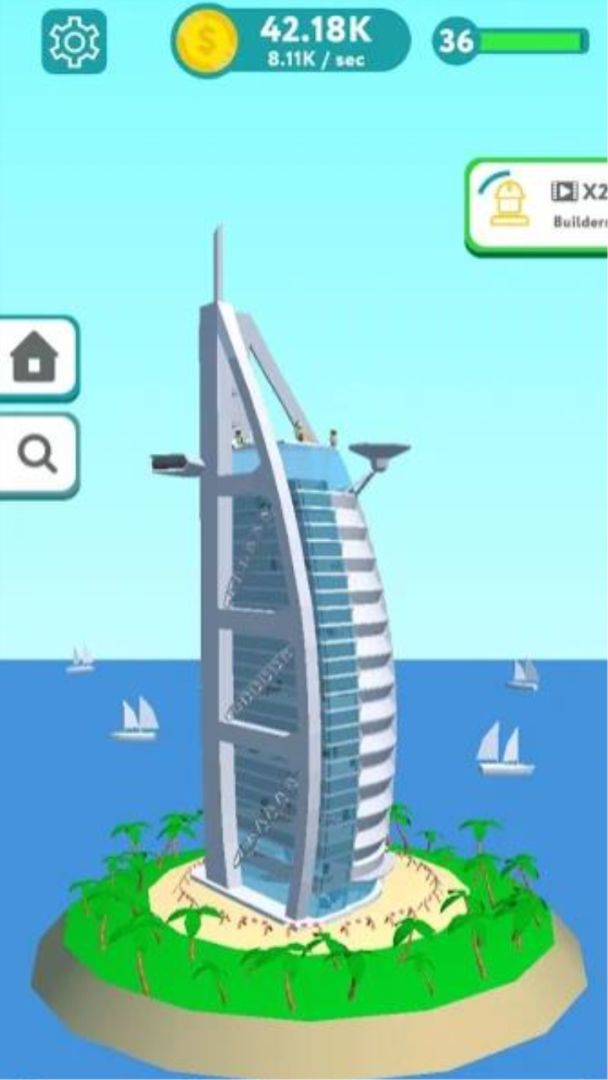Tap the home button
Image resolution: width=608 pixels, height=1080 pixels.
point(35,358)
